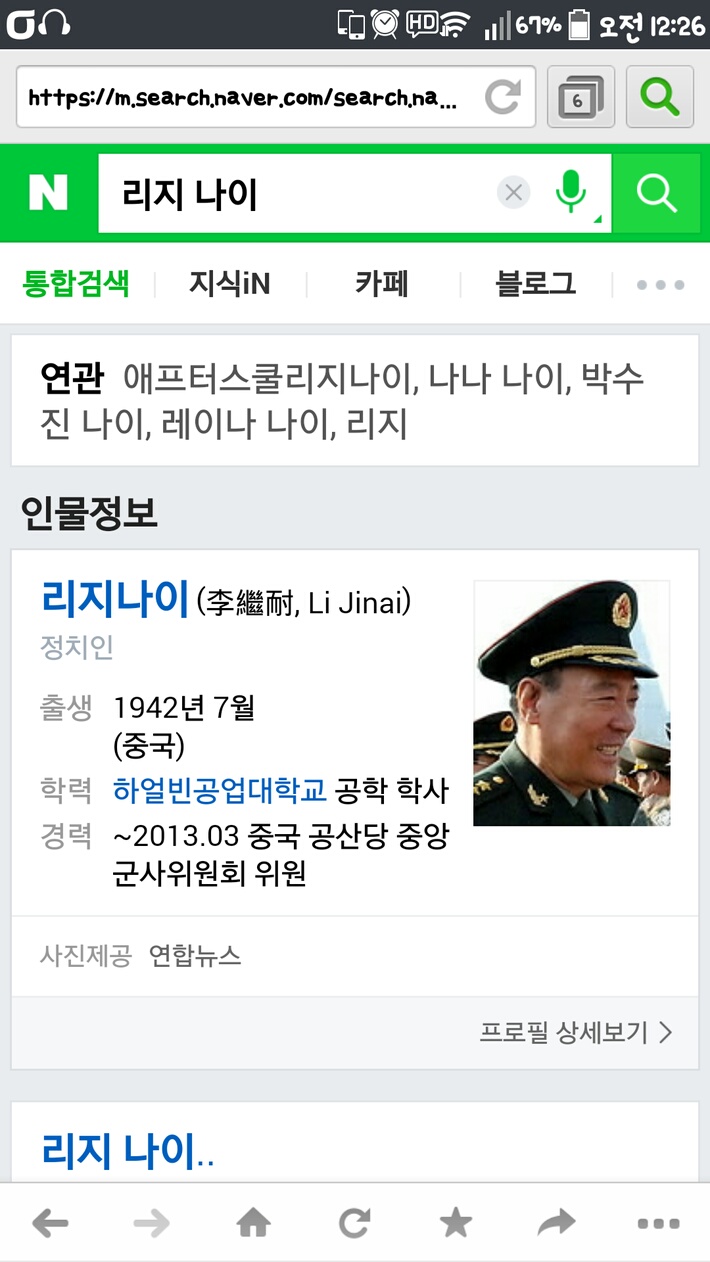
Task: Clear the search query text
Action: pyautogui.click(x=514, y=192)
